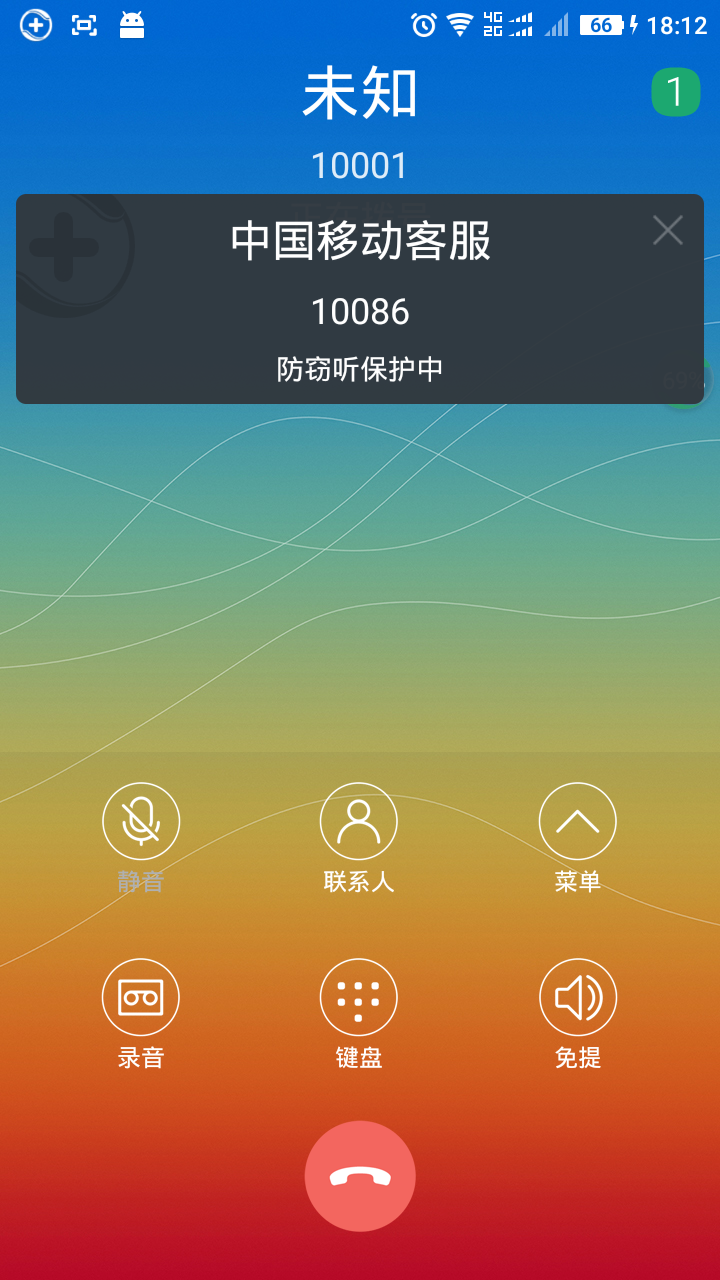This screenshot has height=1280, width=720.
Task: Show the 键盘 dial pad
Action: pos(359,997)
